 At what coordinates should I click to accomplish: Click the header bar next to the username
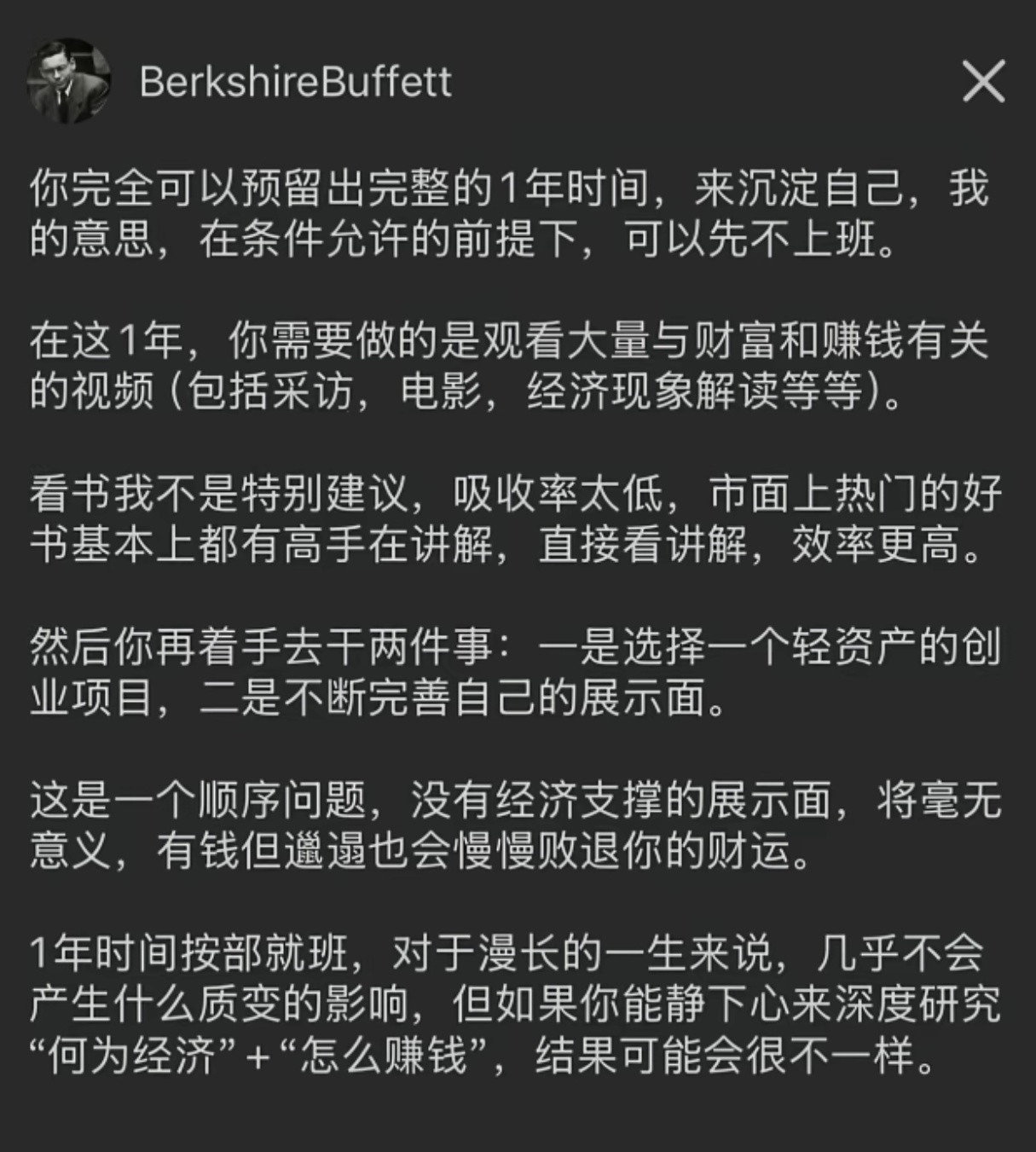point(682,81)
